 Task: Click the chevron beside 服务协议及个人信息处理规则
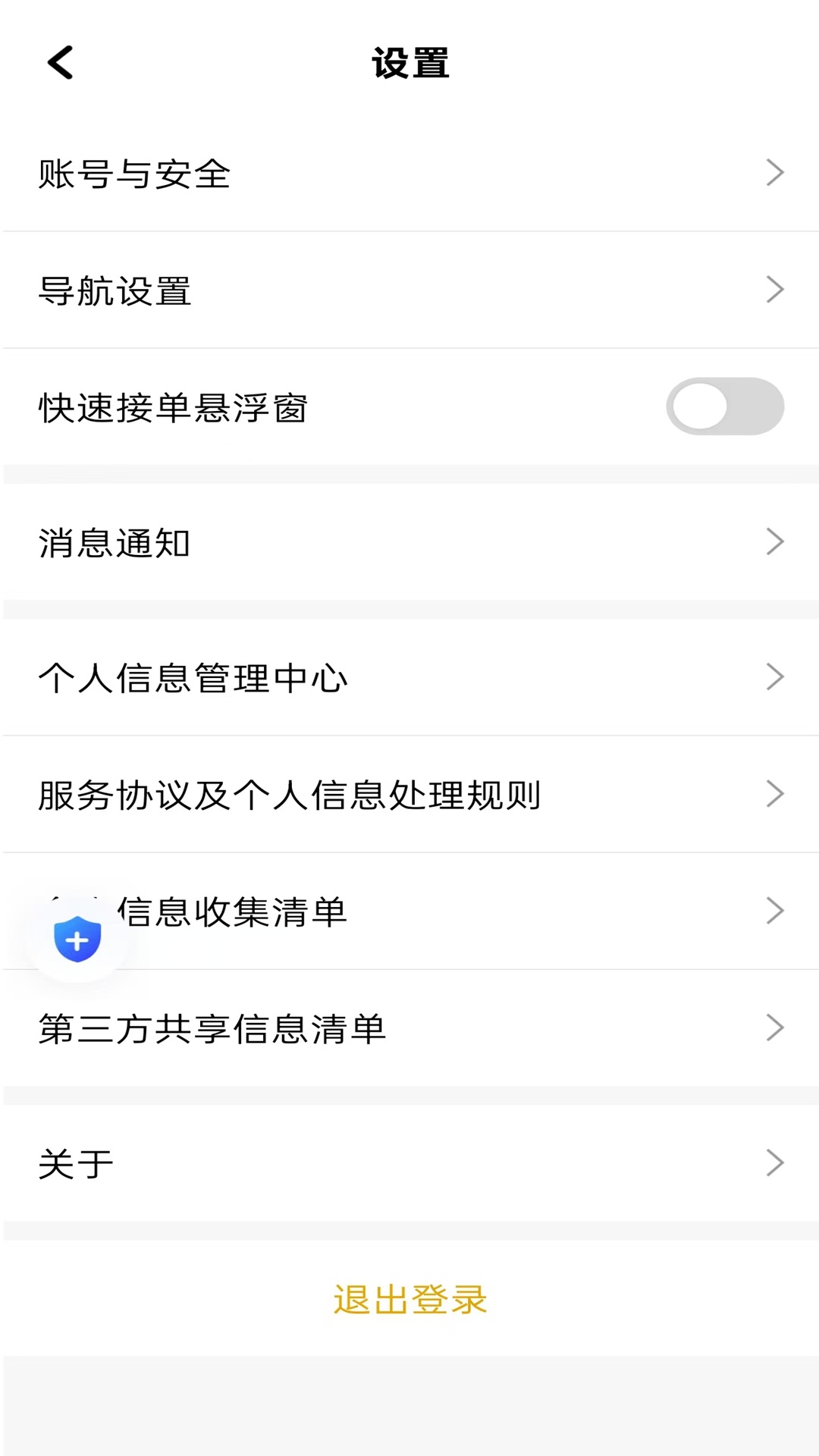[x=775, y=793]
